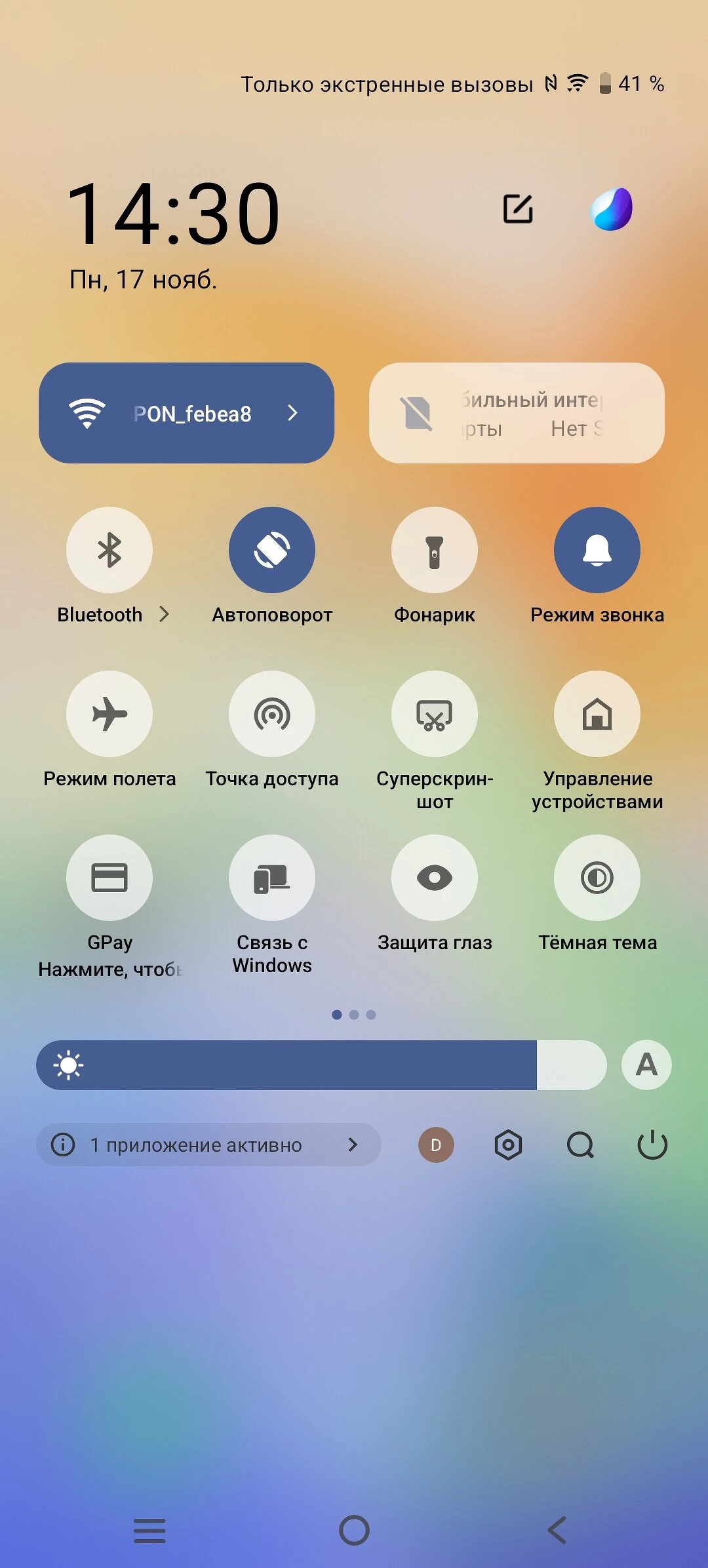Start a Суперскриншот capture
The image size is (708, 1568).
[435, 714]
